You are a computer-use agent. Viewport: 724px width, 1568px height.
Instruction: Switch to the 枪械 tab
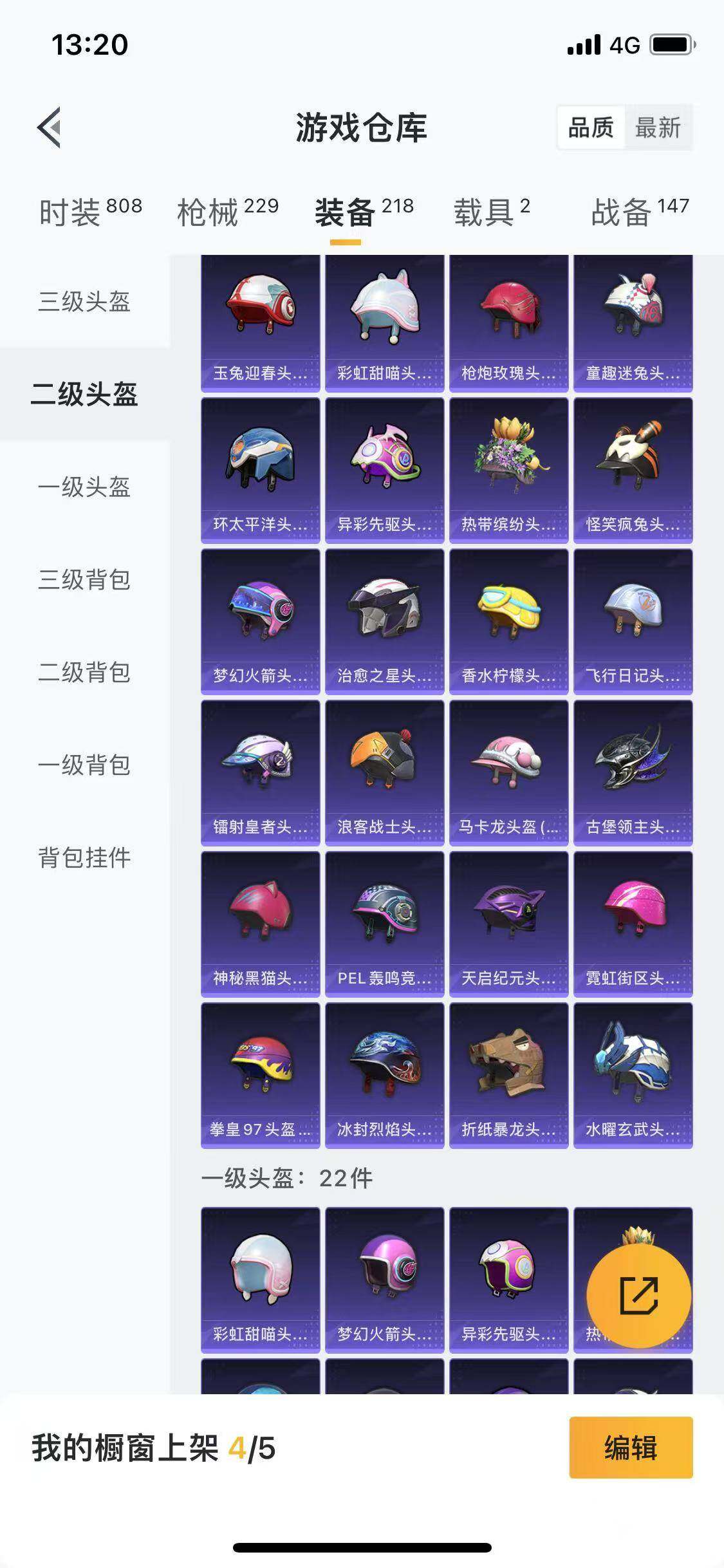pos(228,212)
